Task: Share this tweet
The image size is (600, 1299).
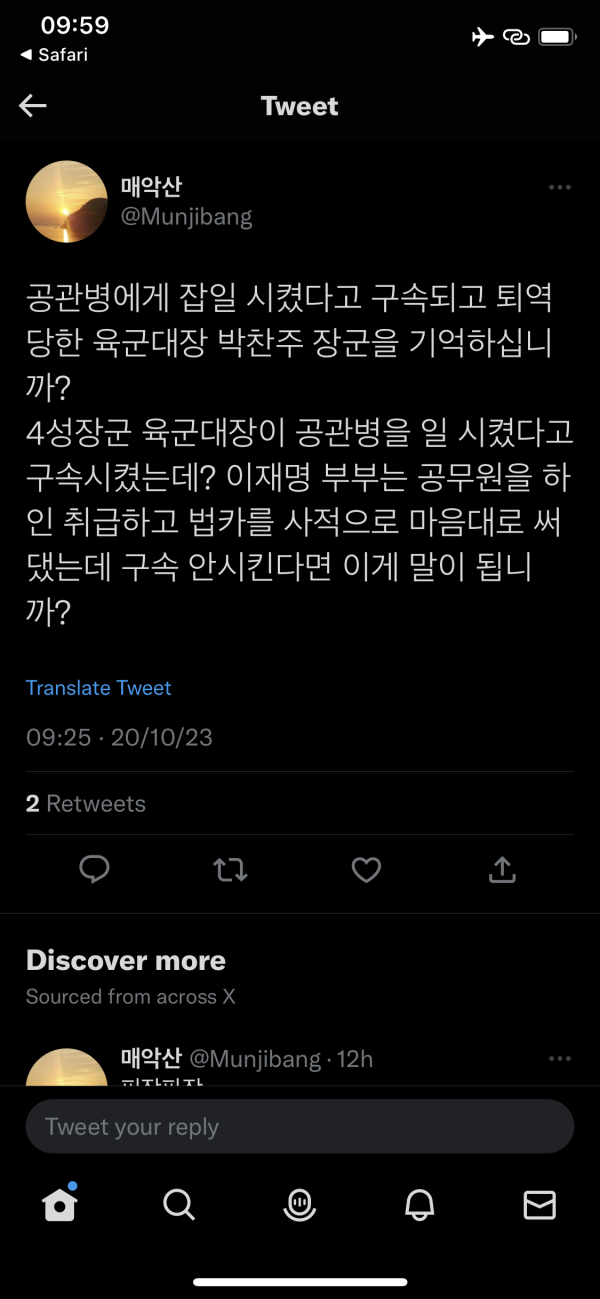Action: [x=501, y=871]
